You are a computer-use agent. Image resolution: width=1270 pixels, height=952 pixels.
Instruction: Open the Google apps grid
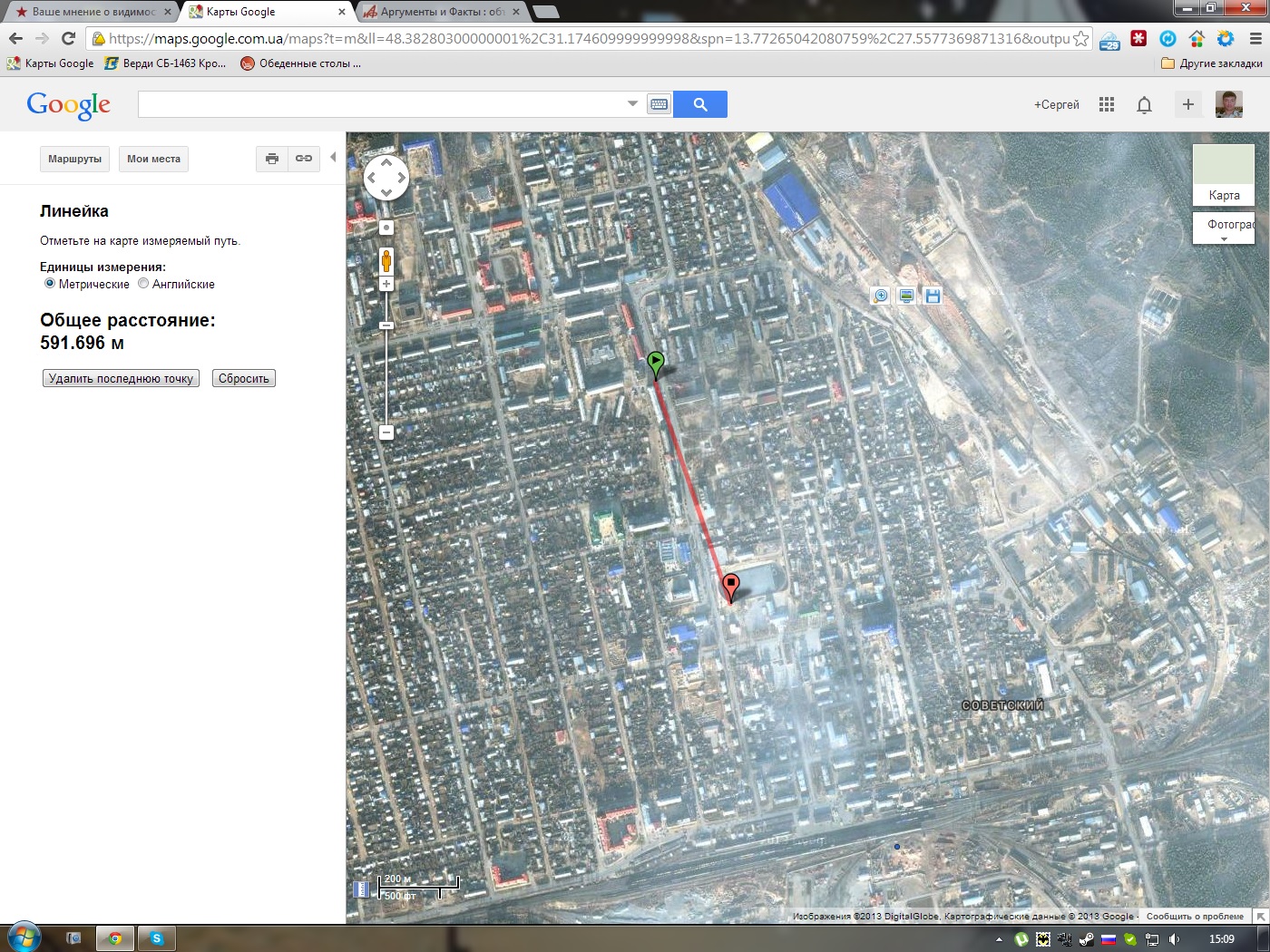(x=1106, y=104)
